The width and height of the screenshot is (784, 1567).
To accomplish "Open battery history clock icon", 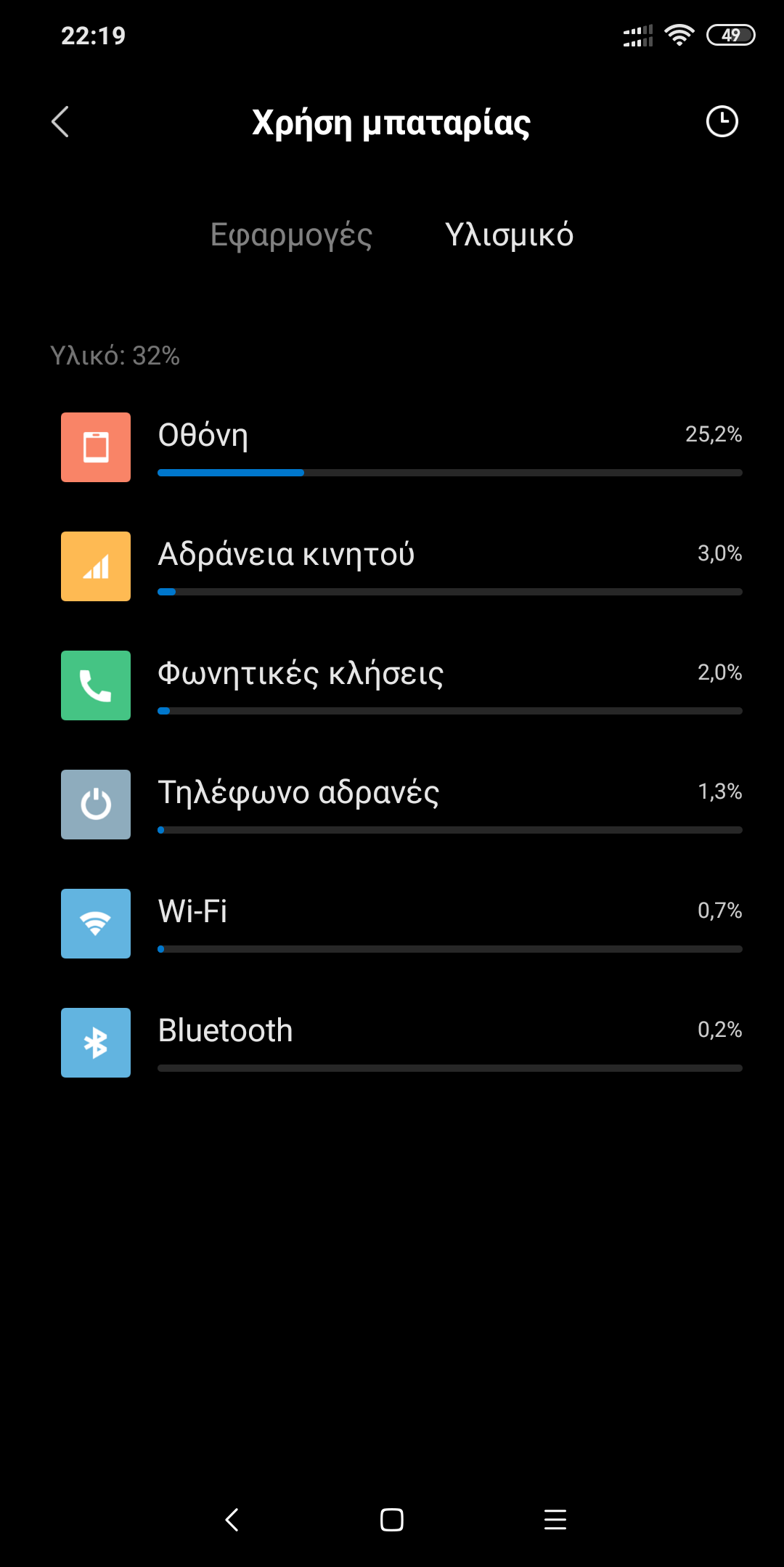I will (722, 122).
